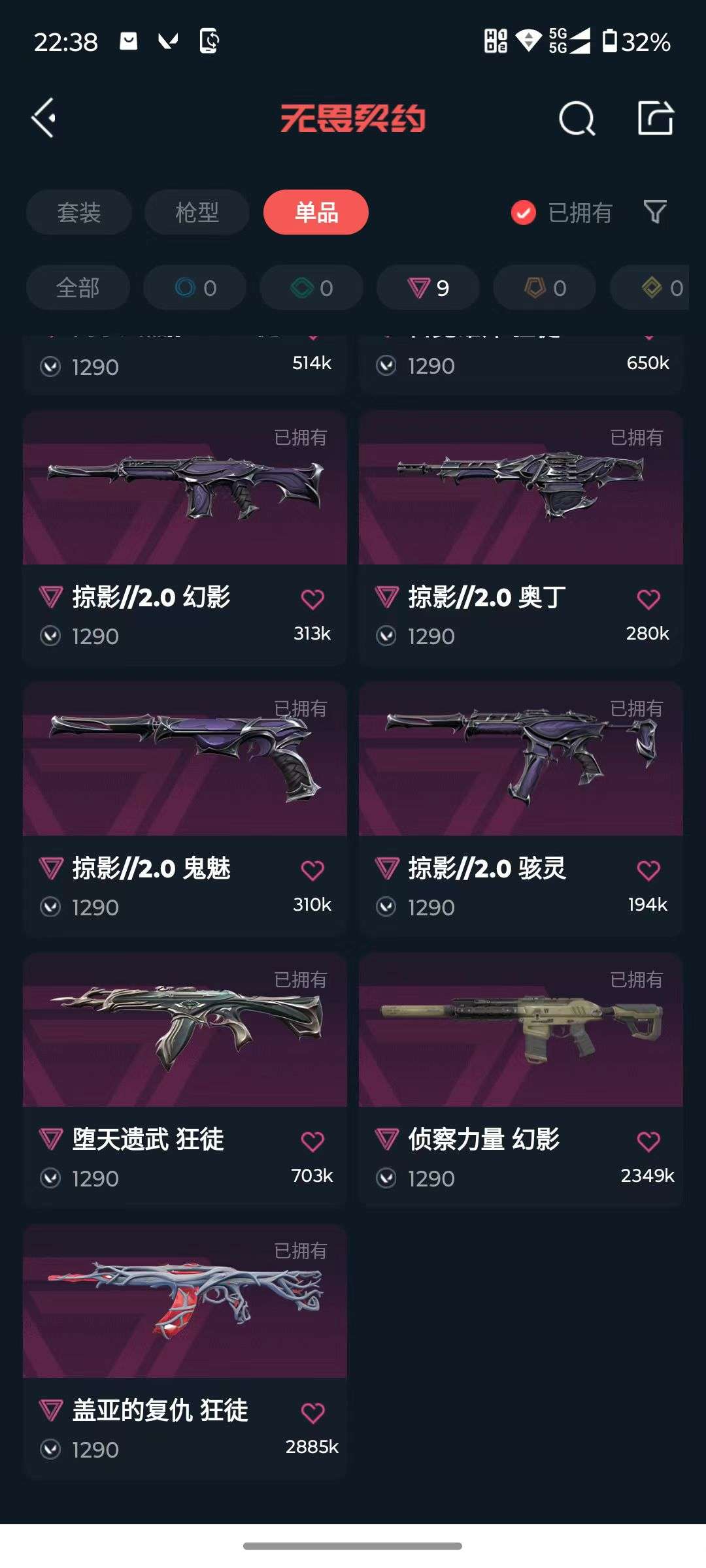706x1568 pixels.
Task: Select the blue circle rarity filter
Action: [194, 287]
